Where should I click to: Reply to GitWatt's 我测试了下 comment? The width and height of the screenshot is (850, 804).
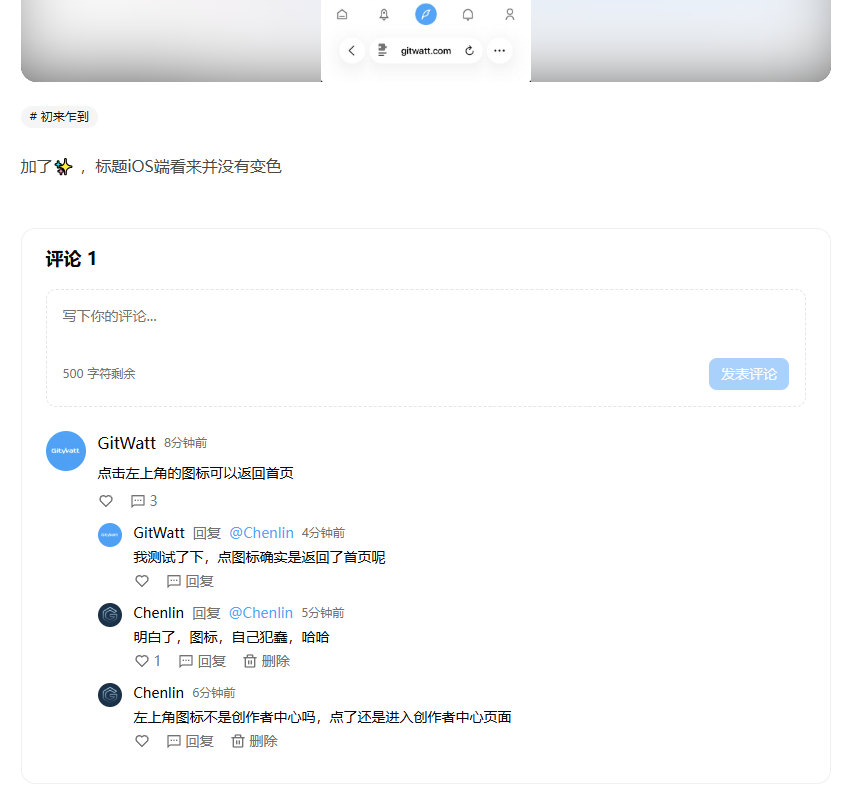point(190,581)
